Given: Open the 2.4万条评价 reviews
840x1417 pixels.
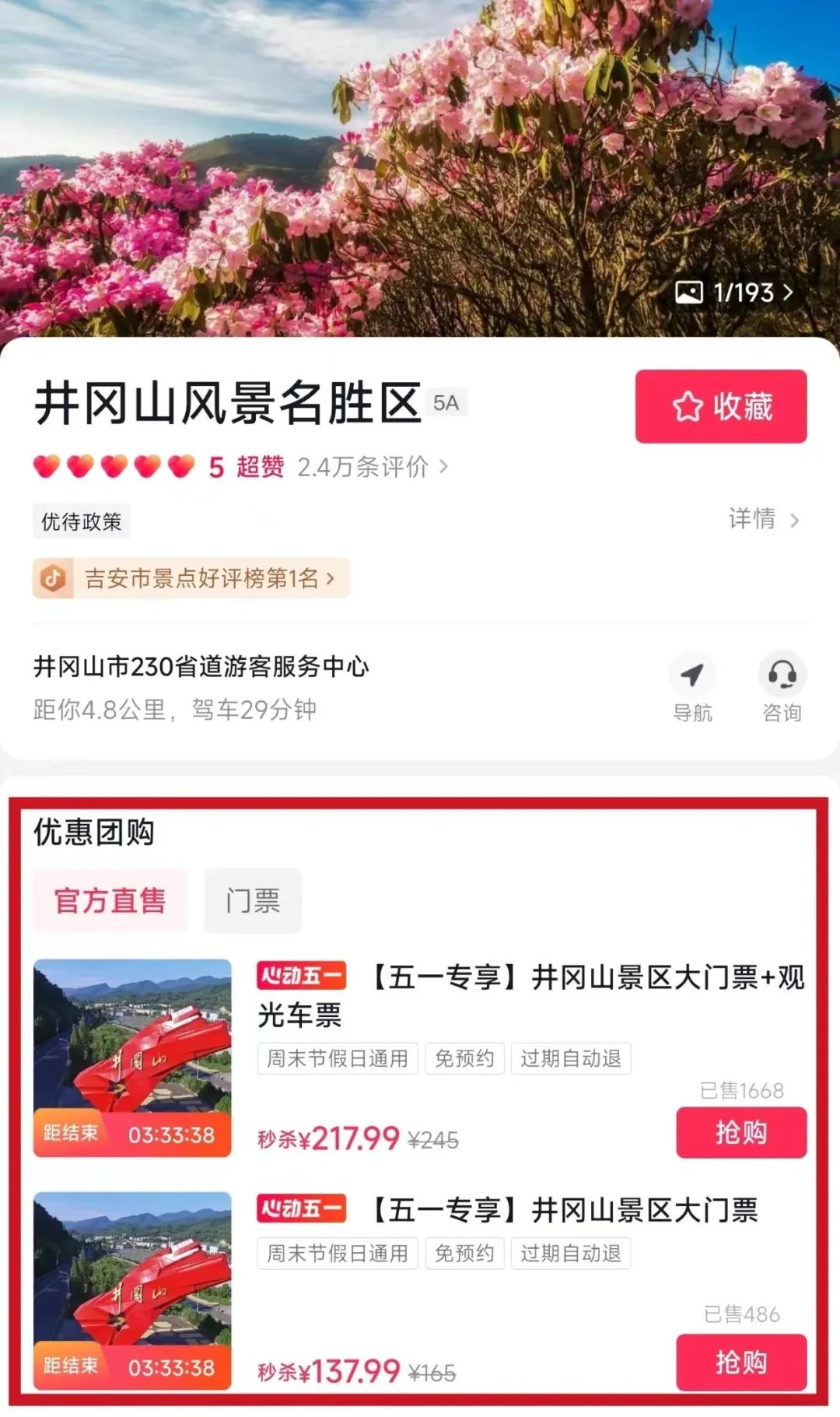Looking at the screenshot, I should (372, 467).
